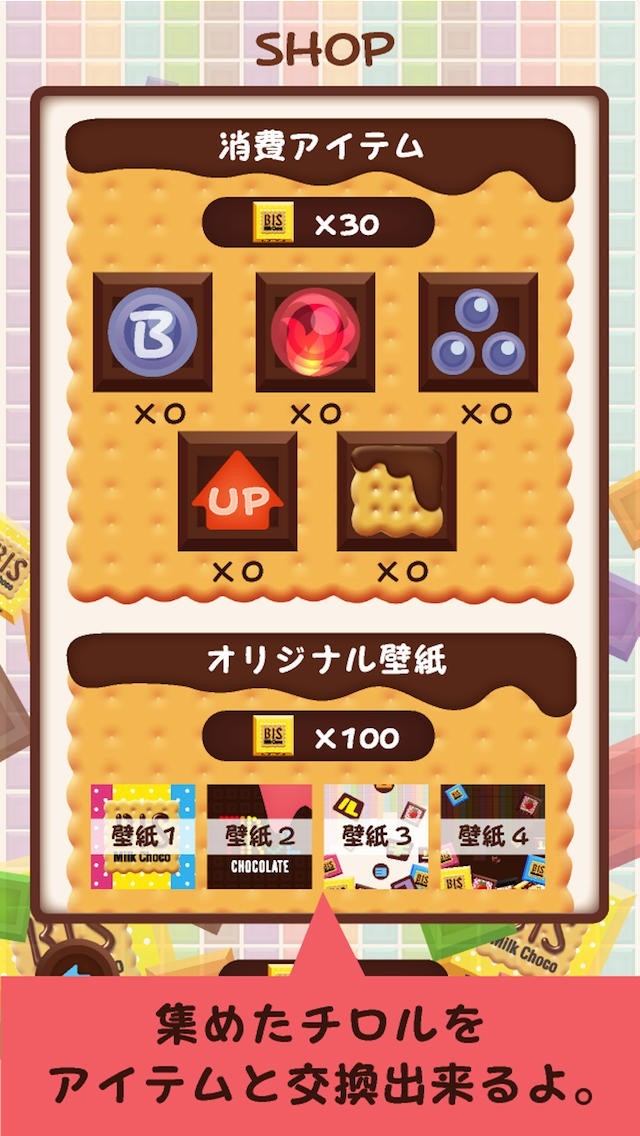
Task: Choose wallpaper 壁紙1
Action: tap(142, 837)
